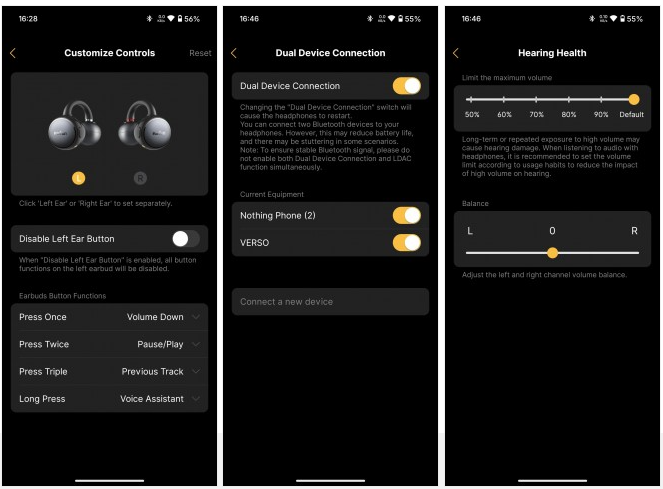Set maximum volume limit to 70%
This screenshot has height=489, width=663.
click(x=536, y=99)
